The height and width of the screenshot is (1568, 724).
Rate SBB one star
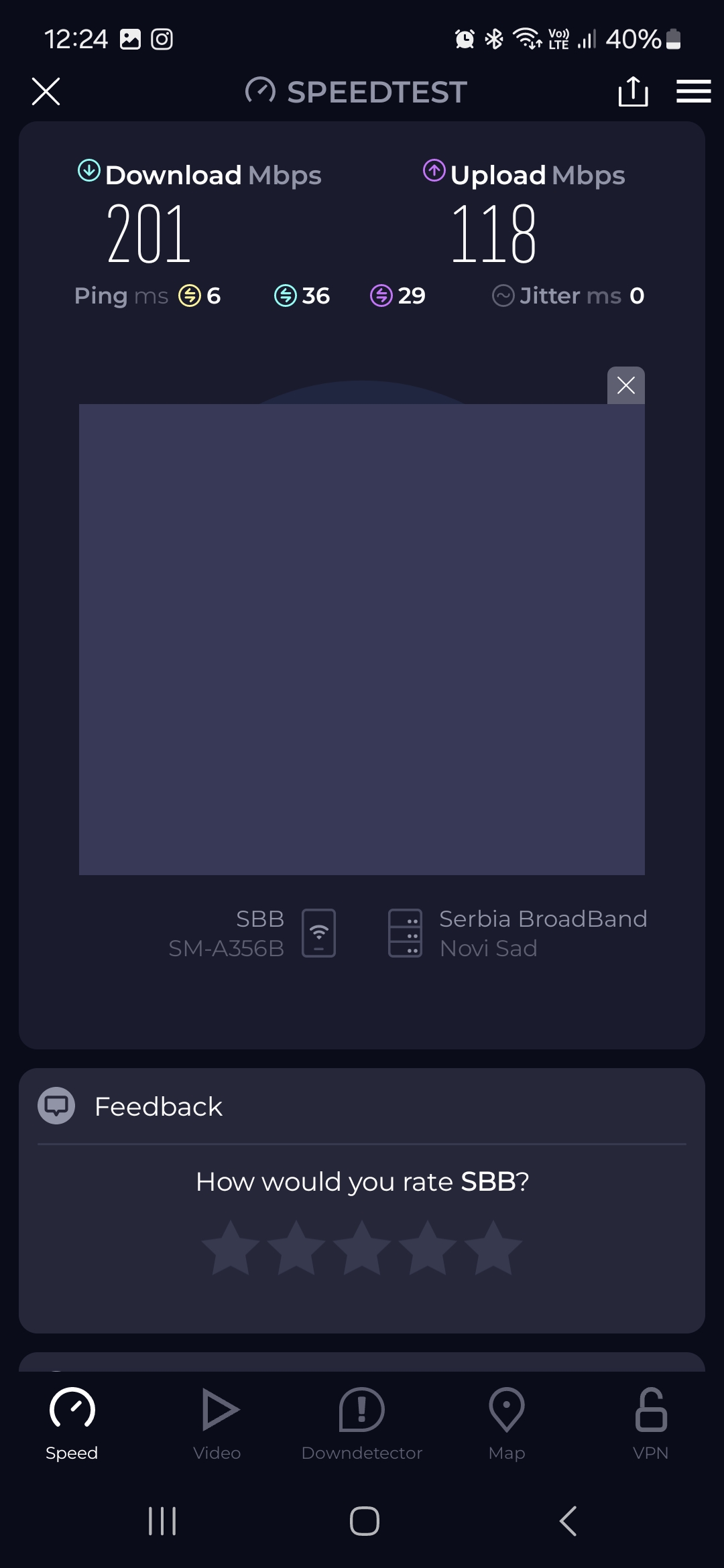(x=231, y=1248)
